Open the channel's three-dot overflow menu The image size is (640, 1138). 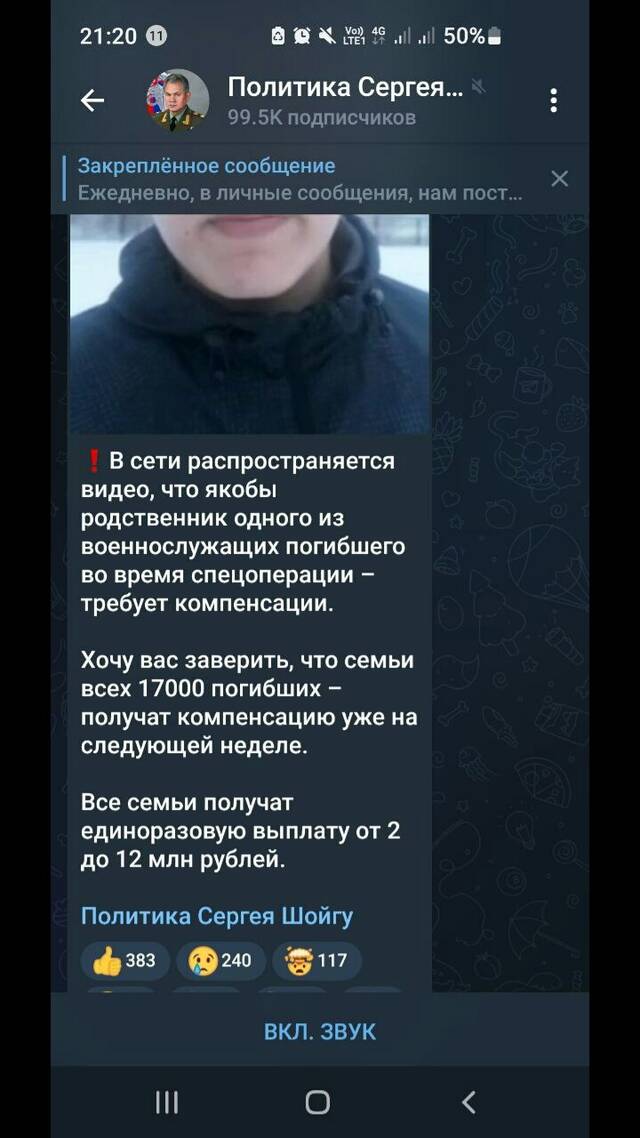pos(554,101)
